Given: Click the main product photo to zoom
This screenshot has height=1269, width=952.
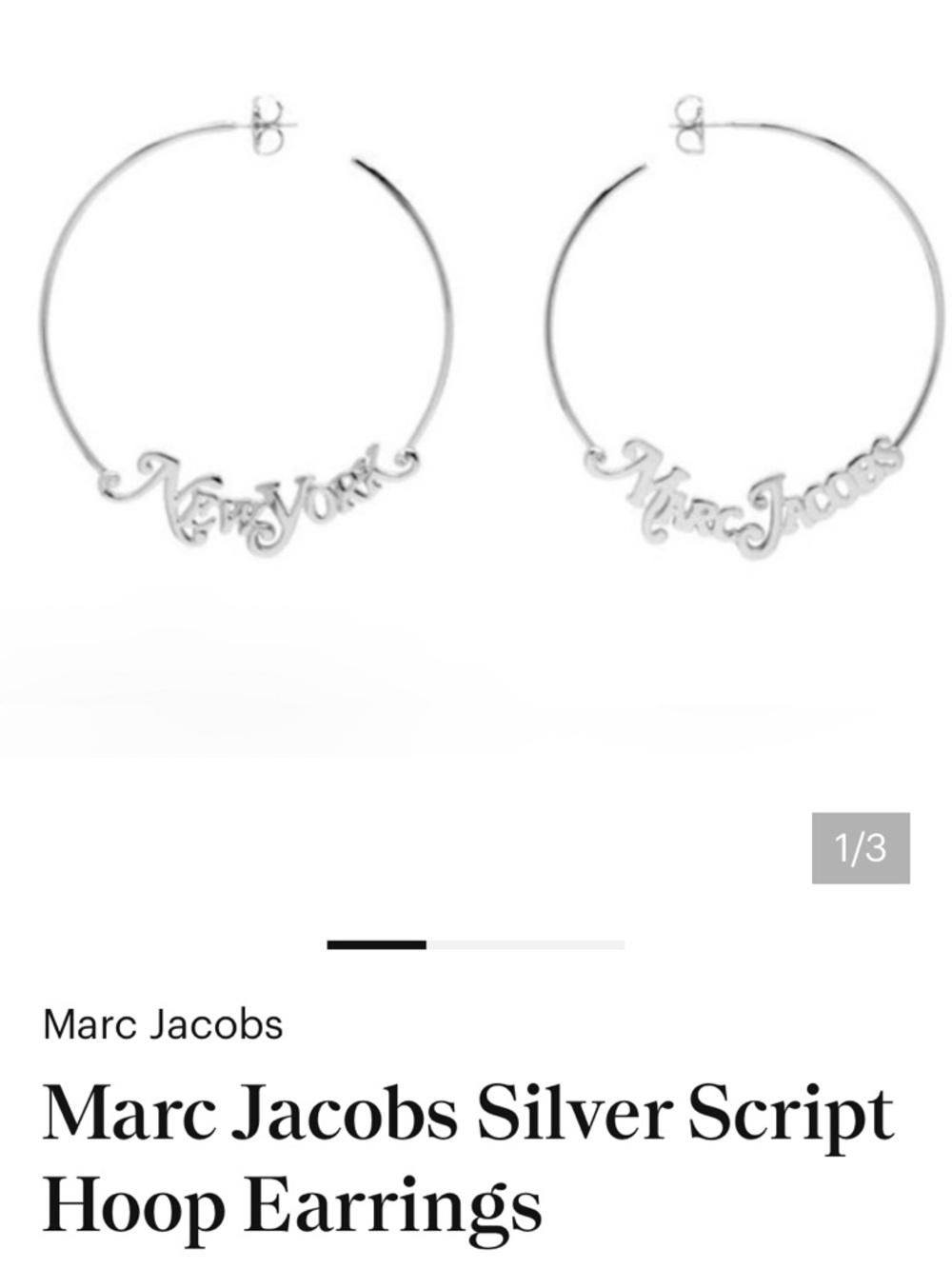Looking at the screenshot, I should point(476,381).
